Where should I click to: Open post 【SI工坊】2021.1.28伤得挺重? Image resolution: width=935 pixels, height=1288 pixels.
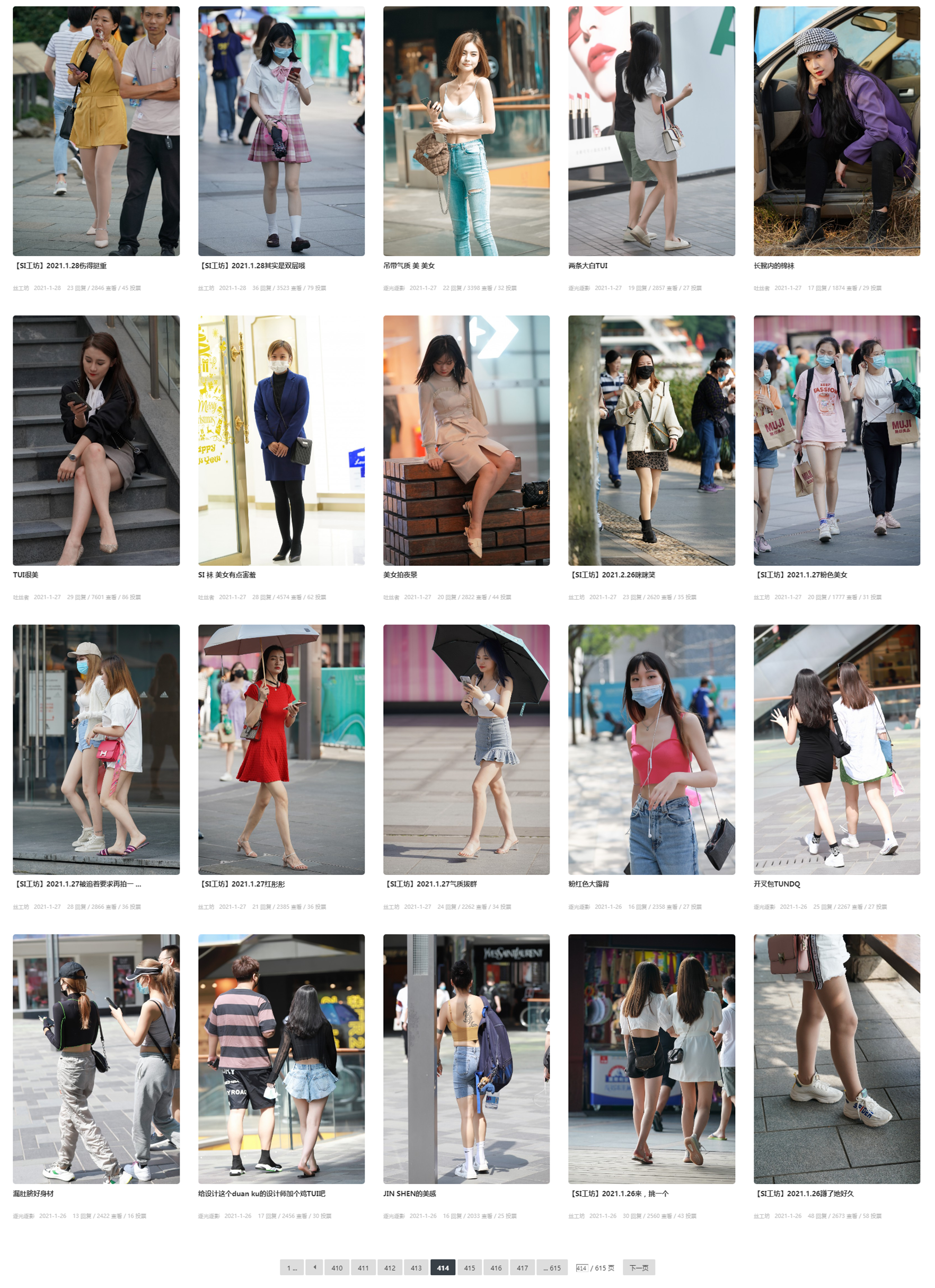[x=60, y=266]
